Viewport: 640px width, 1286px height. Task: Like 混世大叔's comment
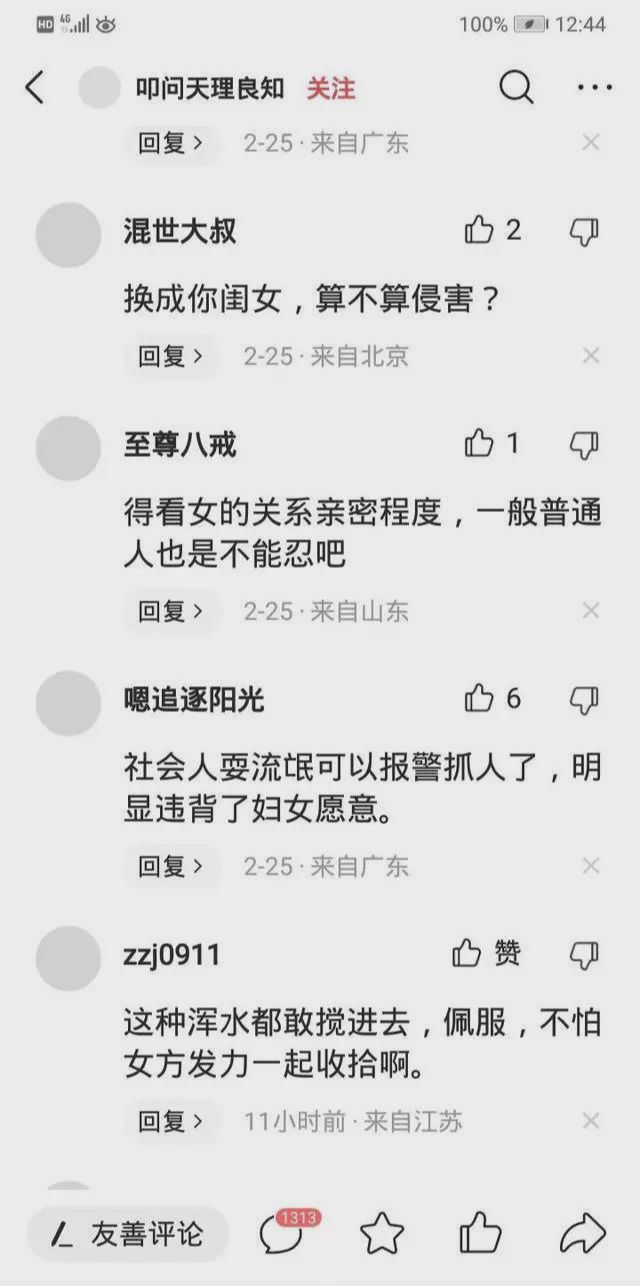(x=480, y=231)
